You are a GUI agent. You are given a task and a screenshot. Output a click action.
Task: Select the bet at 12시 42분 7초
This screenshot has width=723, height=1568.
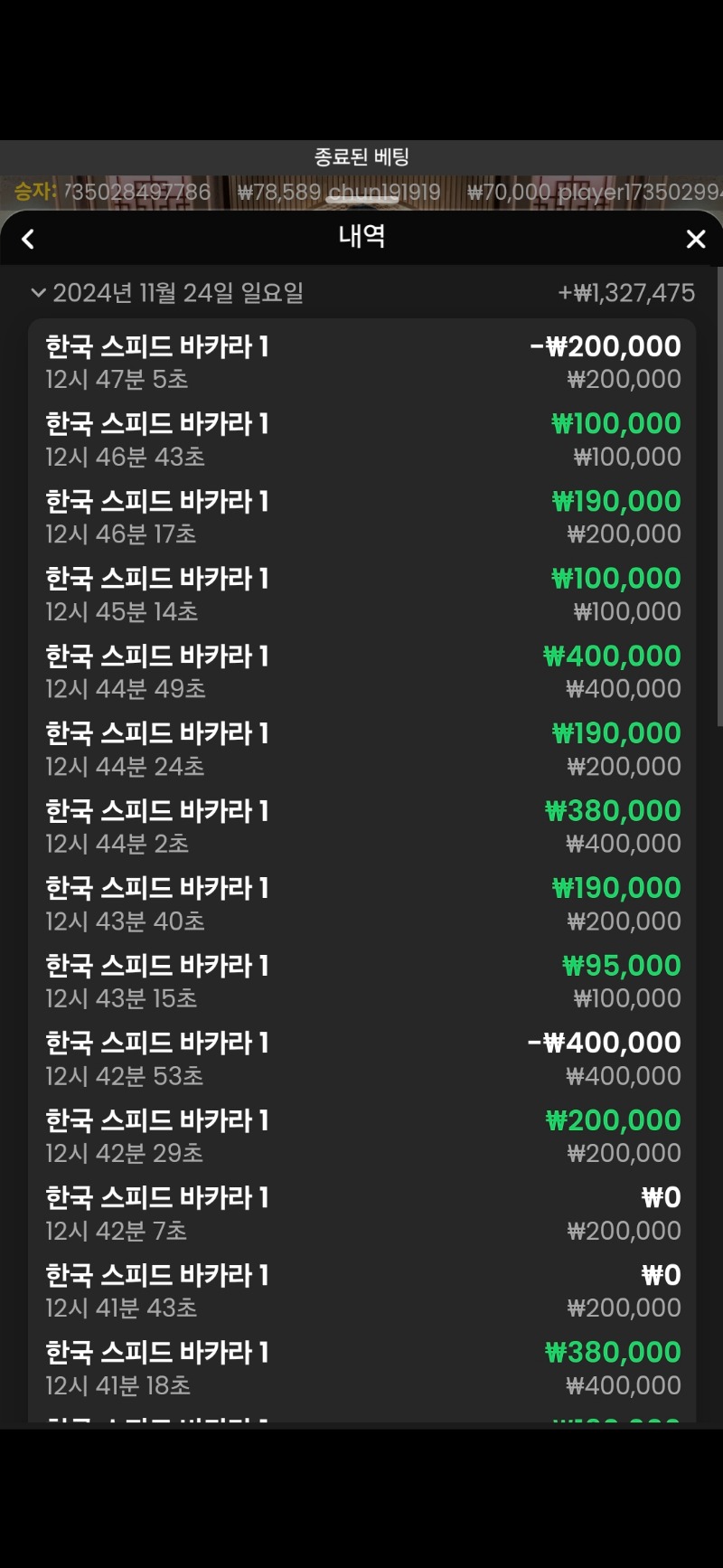click(361, 1214)
